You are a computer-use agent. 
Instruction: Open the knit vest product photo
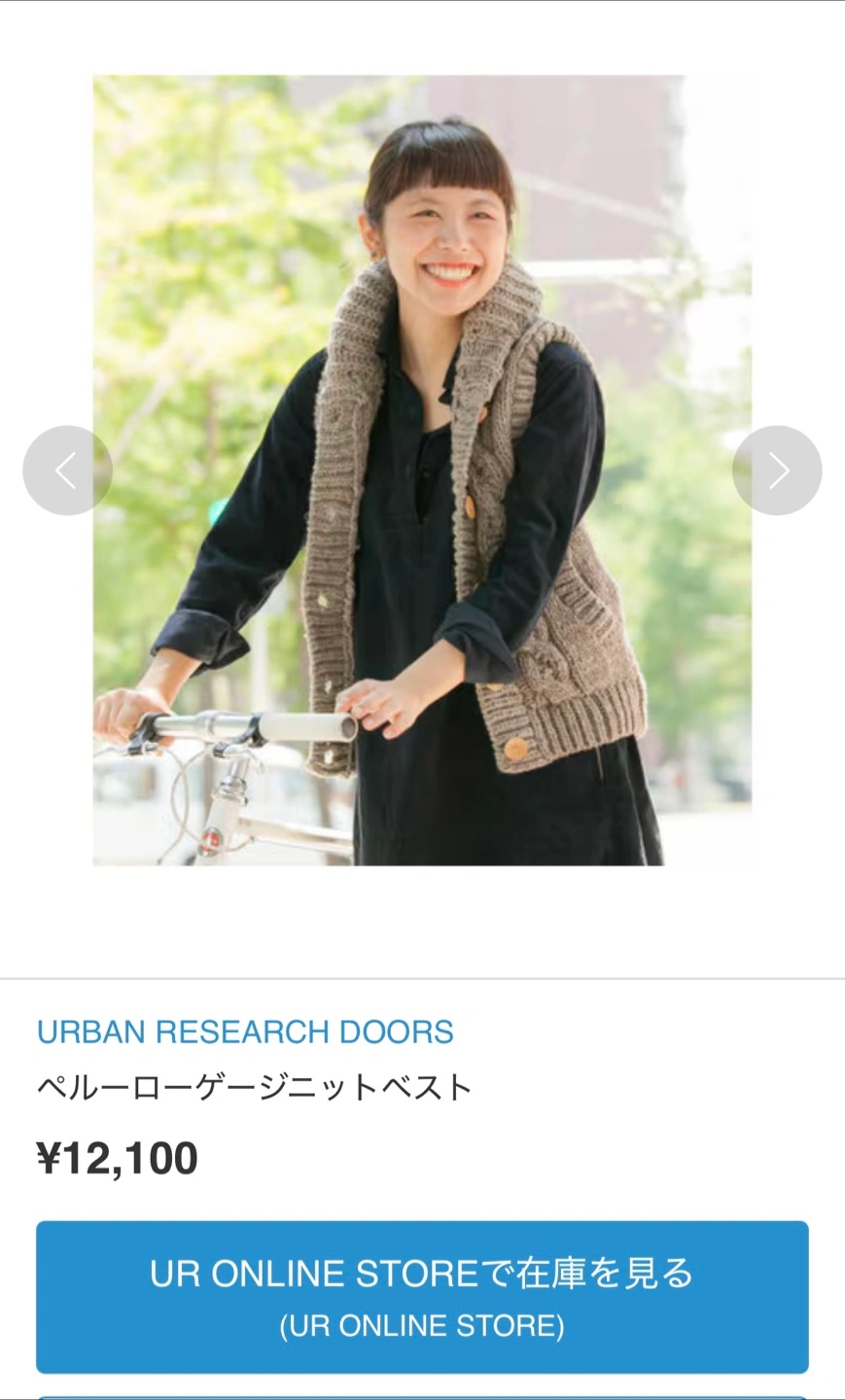[422, 471]
